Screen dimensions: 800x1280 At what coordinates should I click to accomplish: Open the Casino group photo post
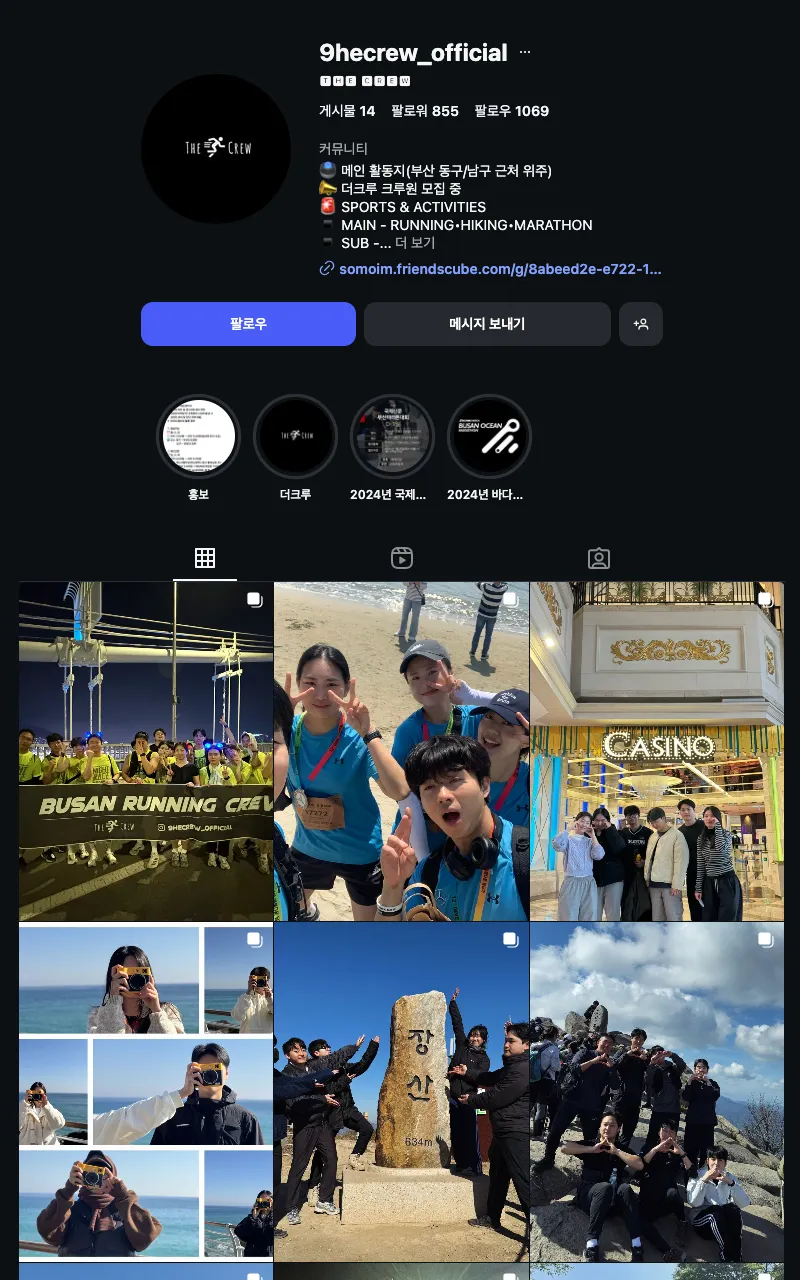point(657,751)
